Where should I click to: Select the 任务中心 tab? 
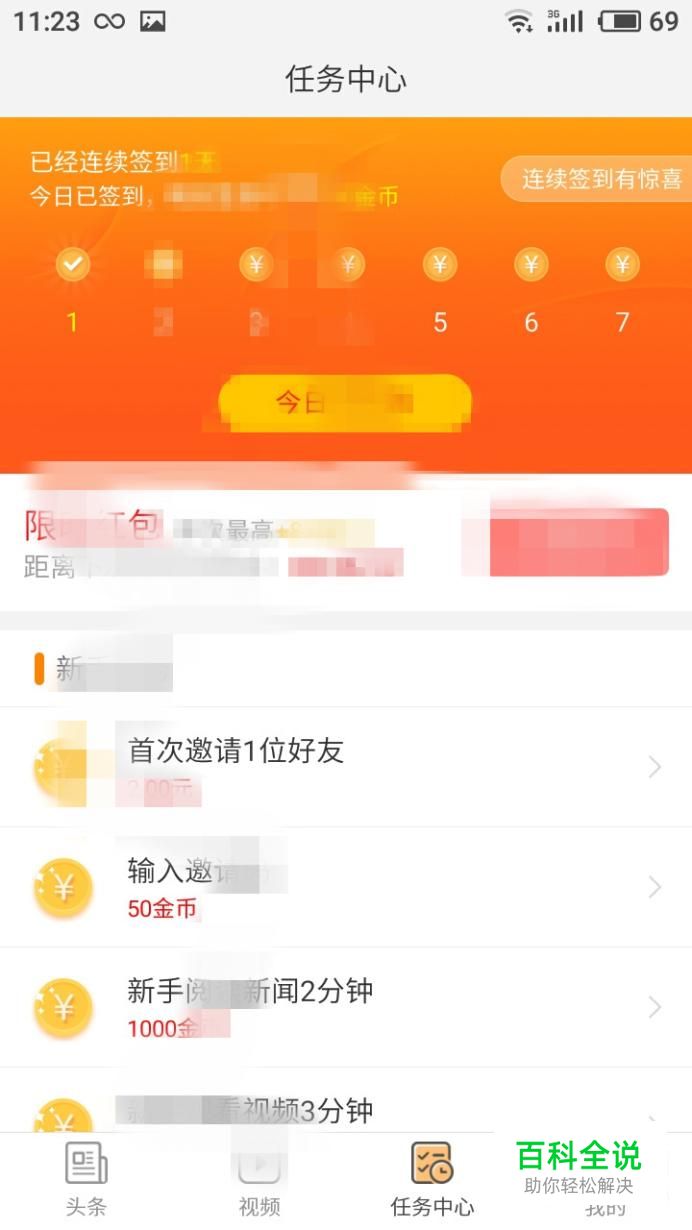click(x=432, y=1180)
